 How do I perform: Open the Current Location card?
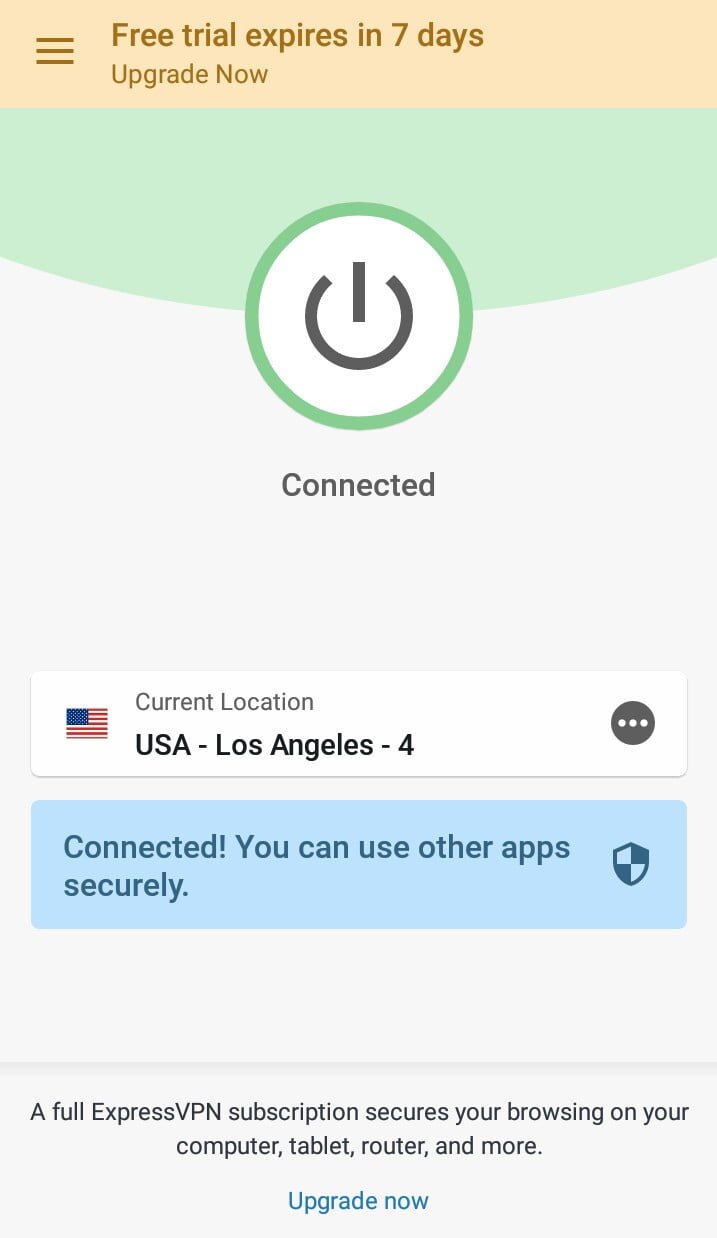click(x=300, y=724)
